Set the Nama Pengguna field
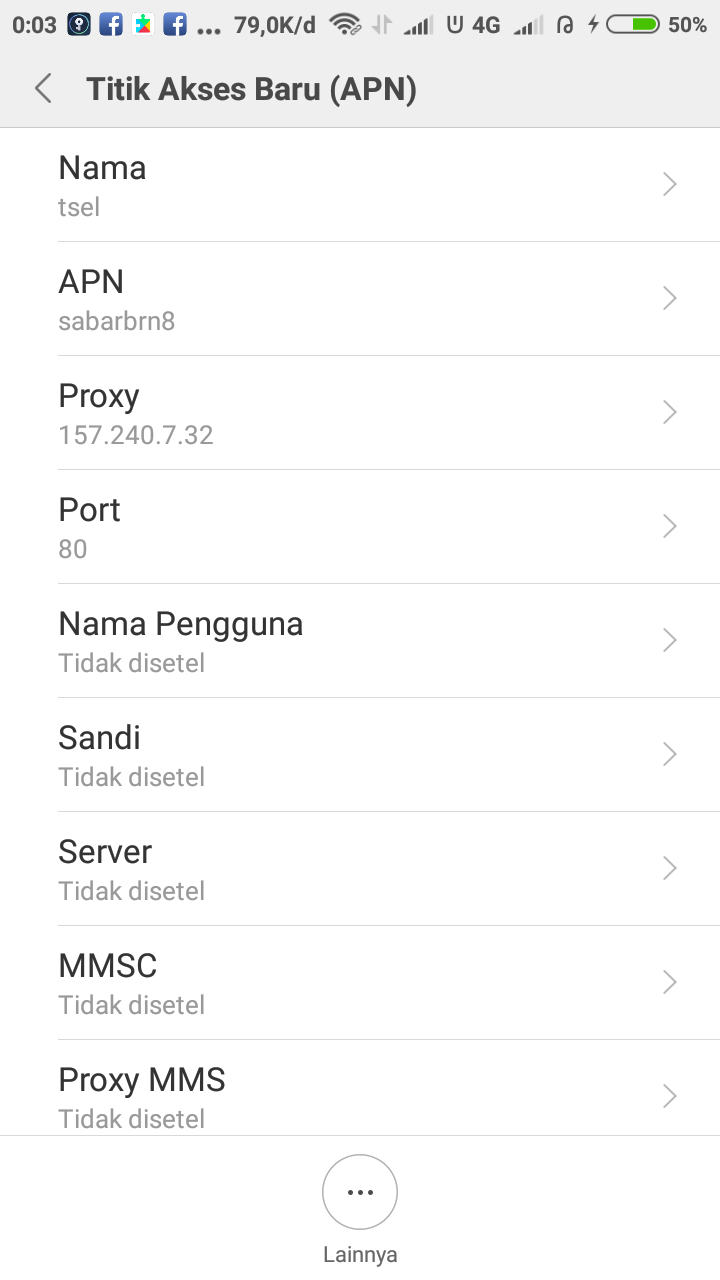 360,641
